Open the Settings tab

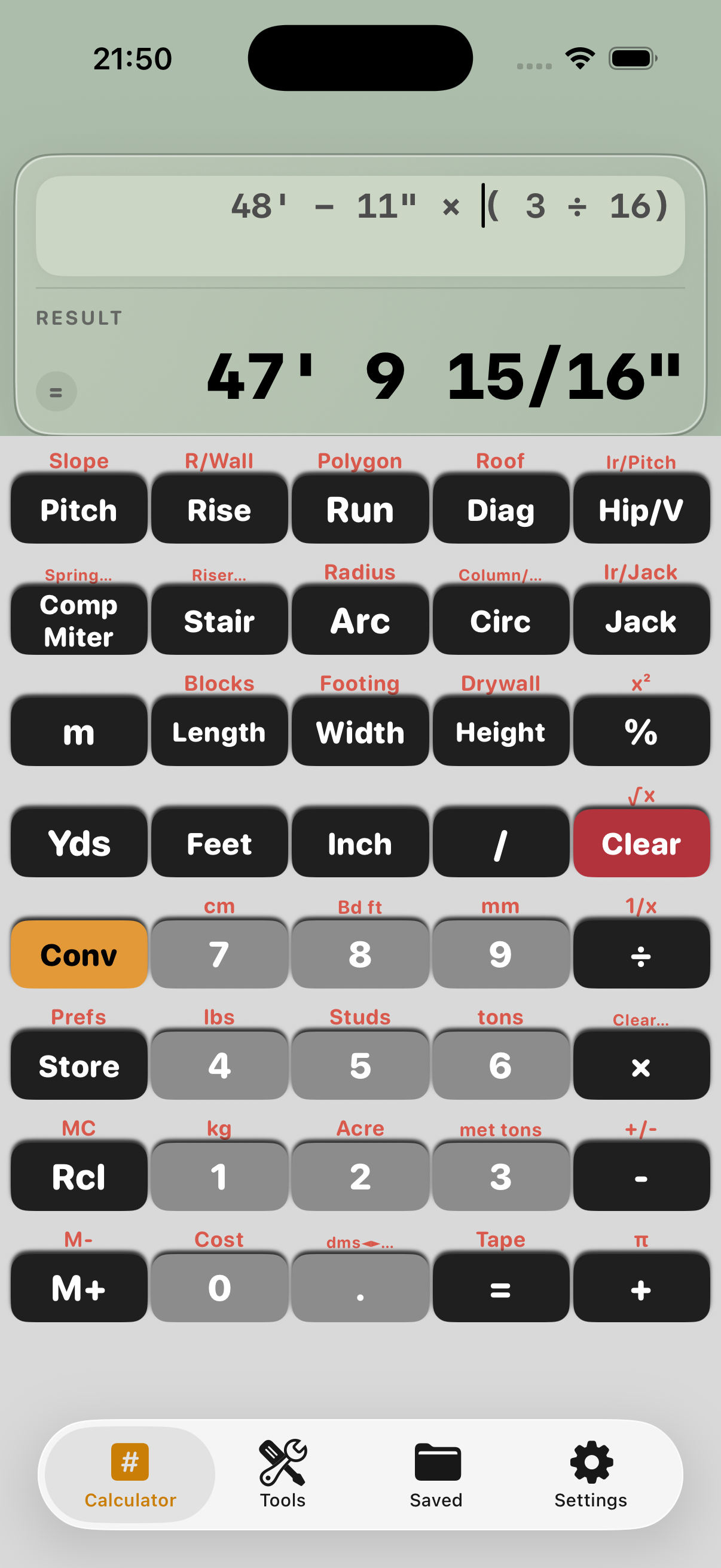[590, 1473]
